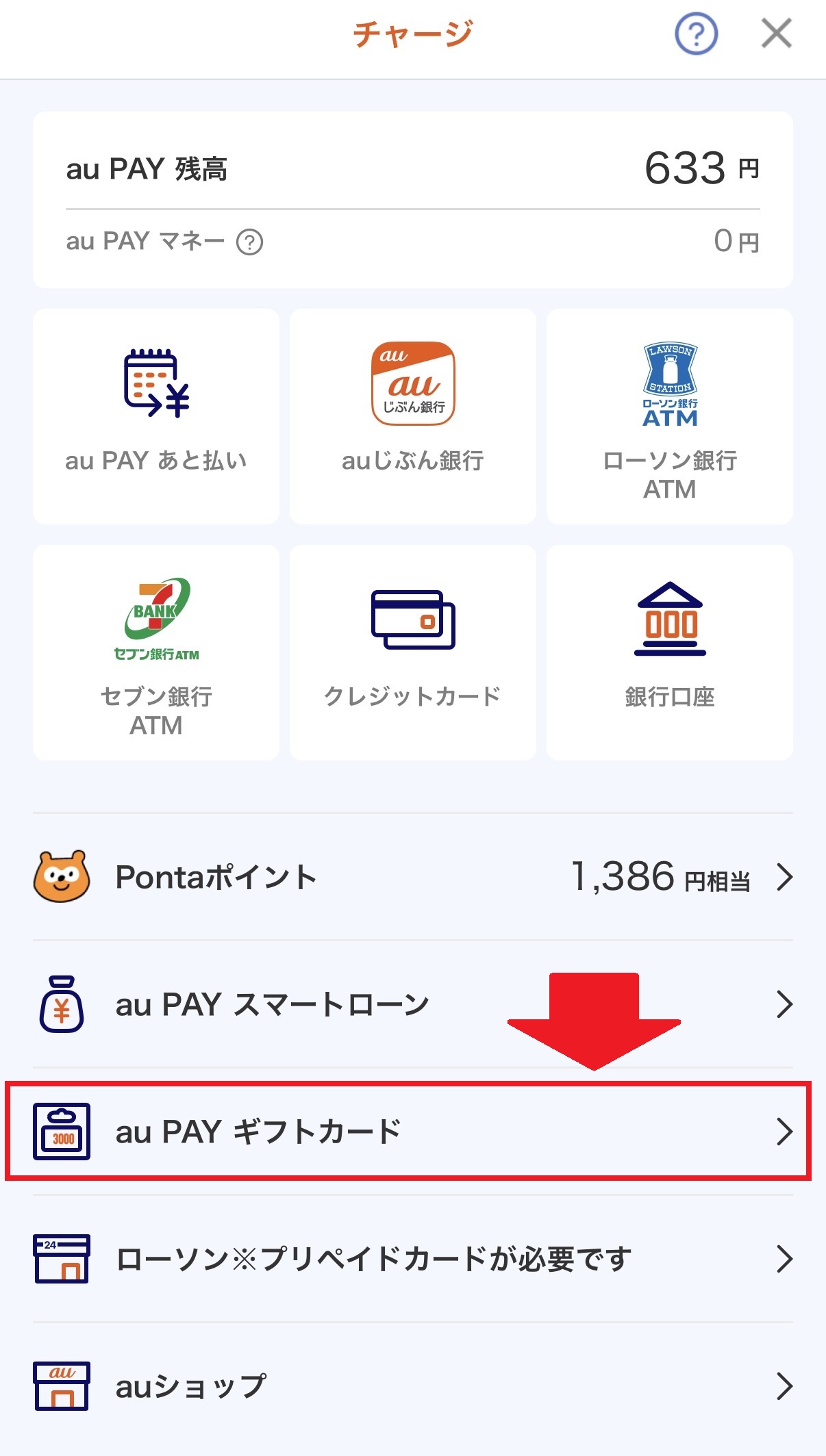Open the help question mark icon
Viewport: 826px width, 1456px height.
[x=696, y=34]
